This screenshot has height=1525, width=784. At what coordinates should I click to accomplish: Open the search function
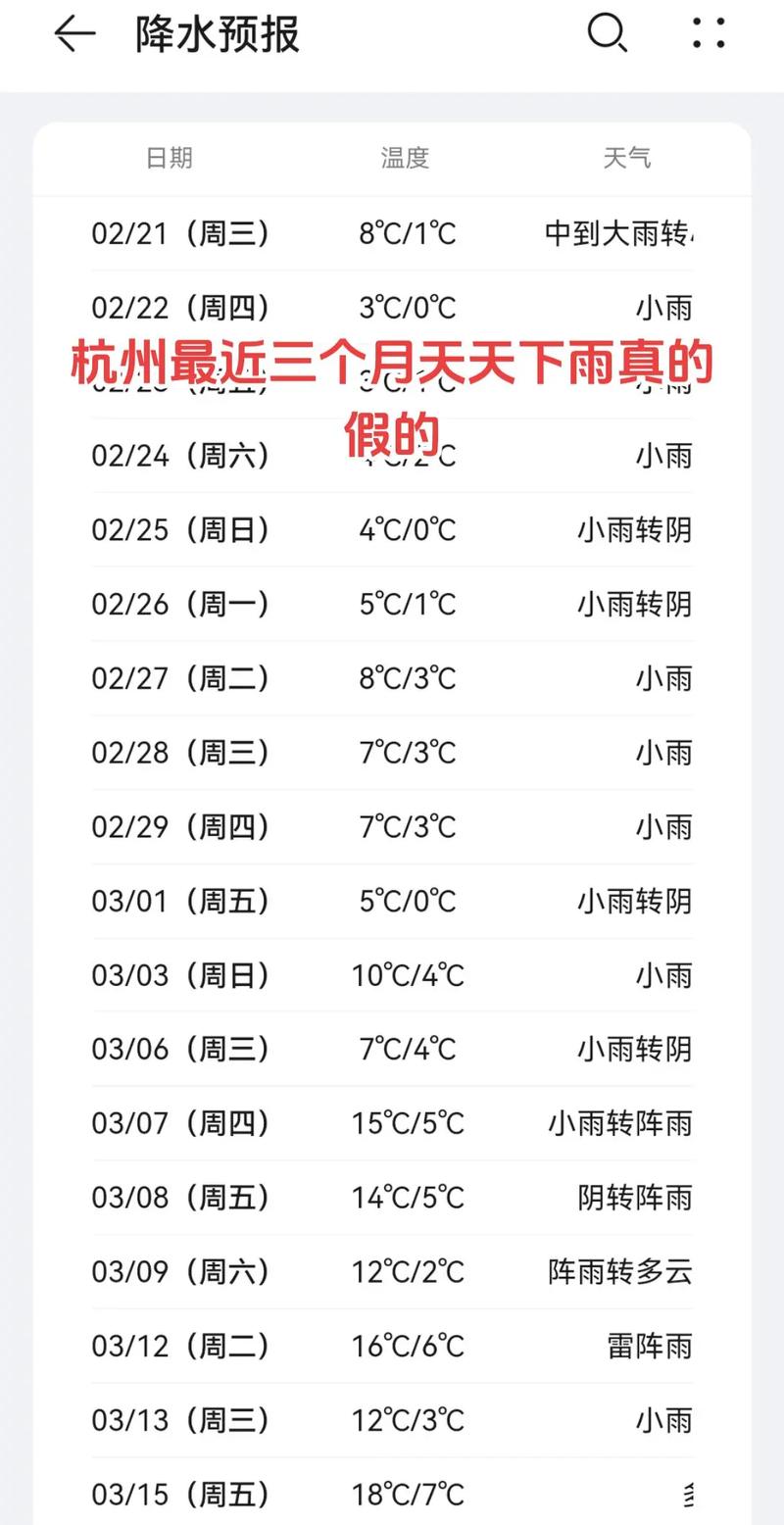608,33
